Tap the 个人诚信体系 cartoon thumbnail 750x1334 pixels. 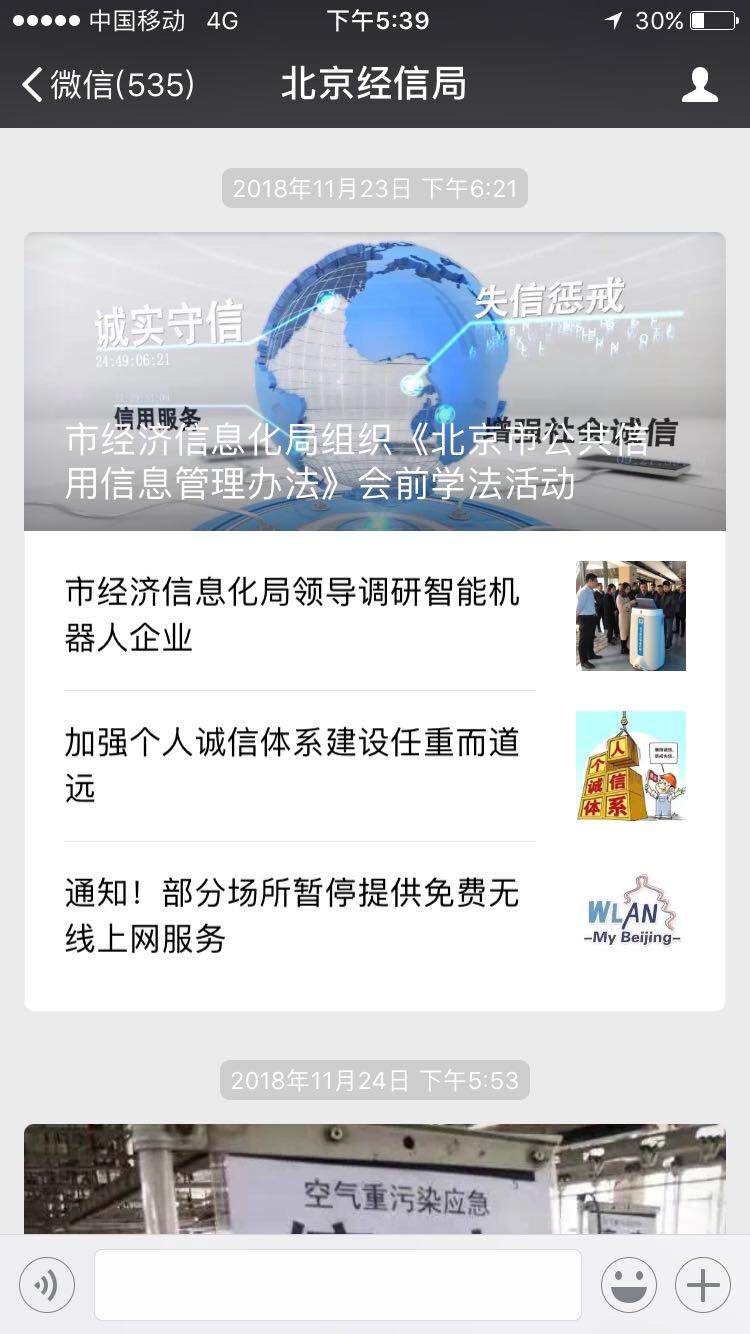click(x=630, y=763)
